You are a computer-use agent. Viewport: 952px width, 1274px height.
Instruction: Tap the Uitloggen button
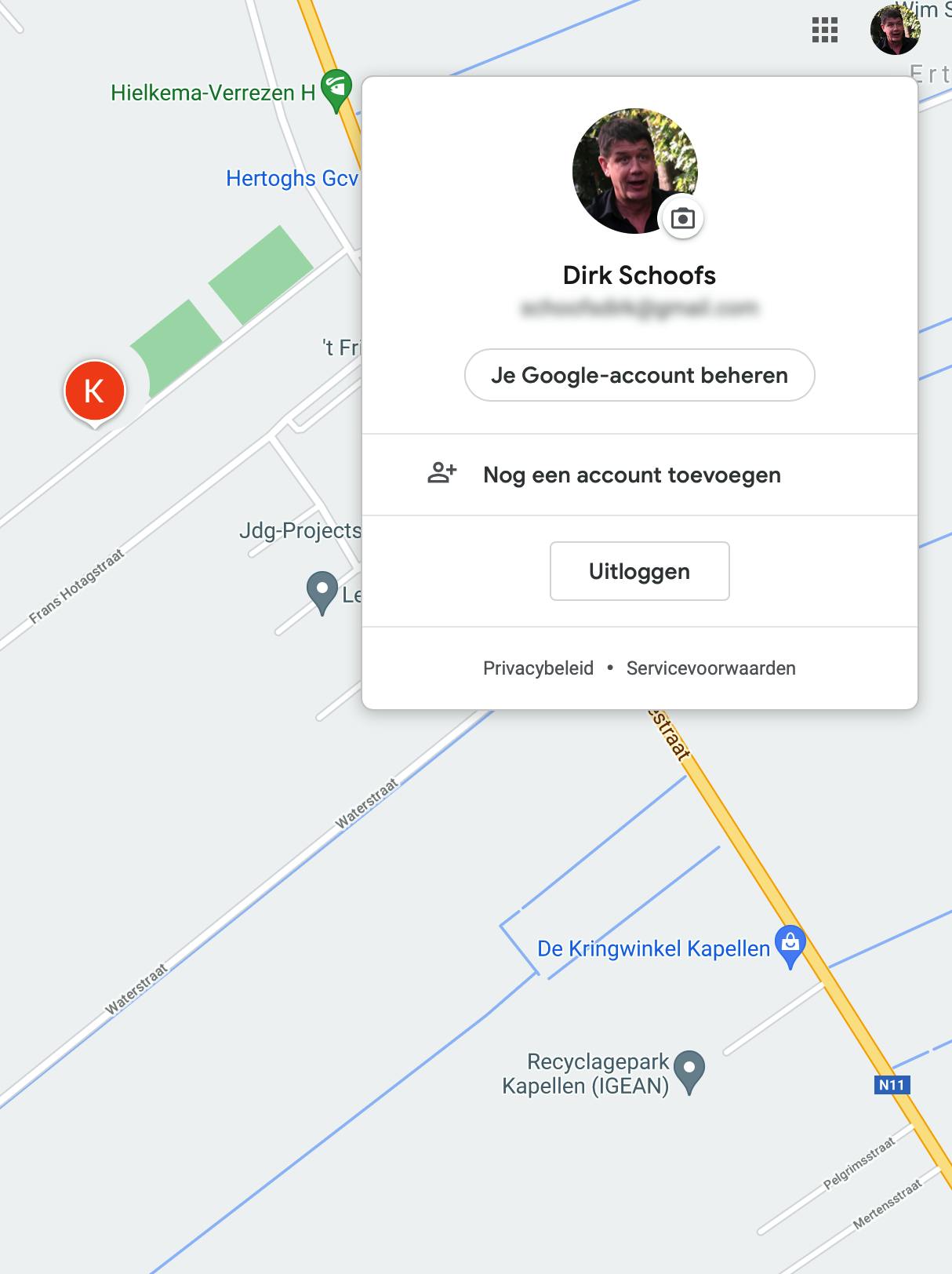639,571
